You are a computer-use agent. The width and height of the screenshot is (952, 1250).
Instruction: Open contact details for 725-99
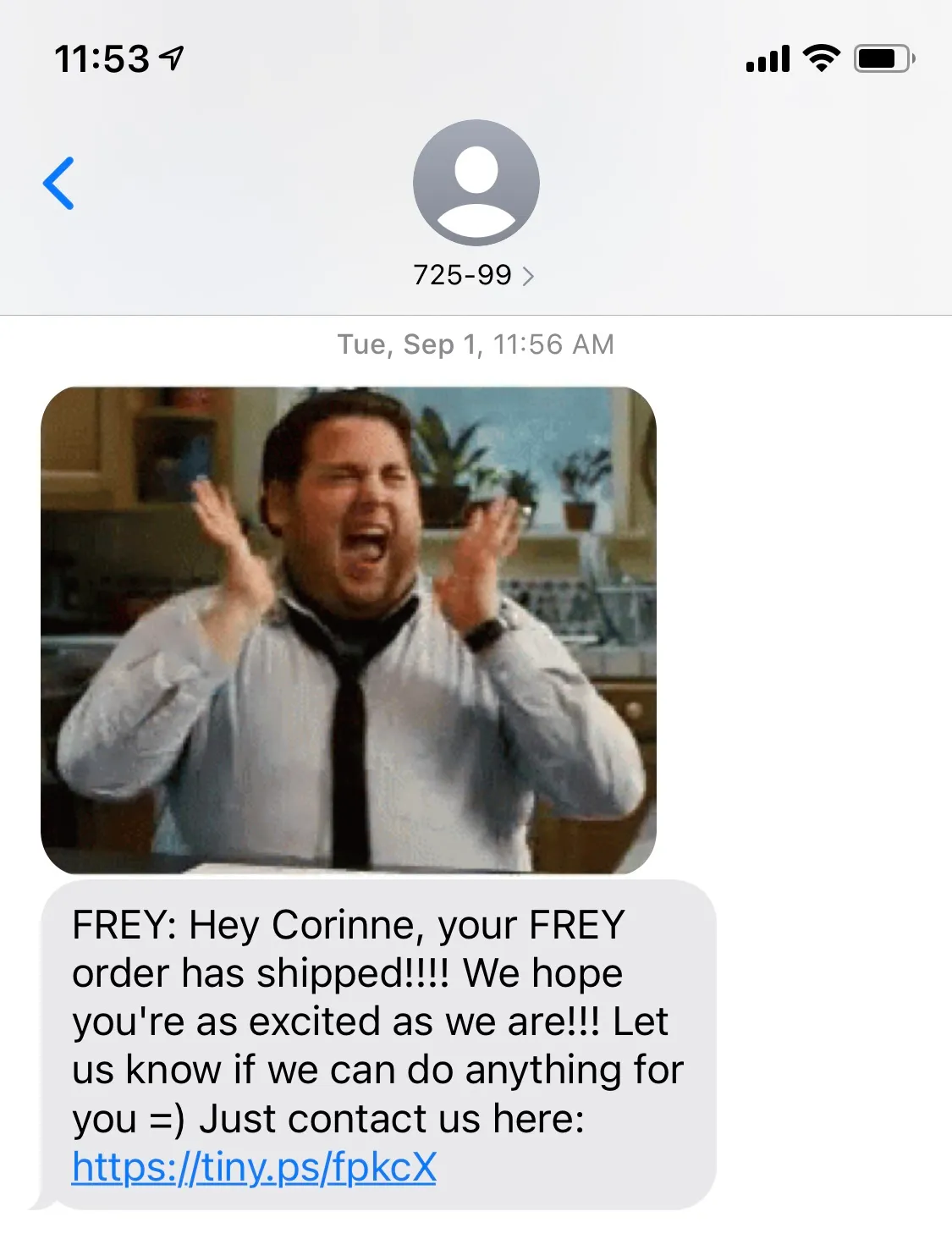(x=474, y=275)
